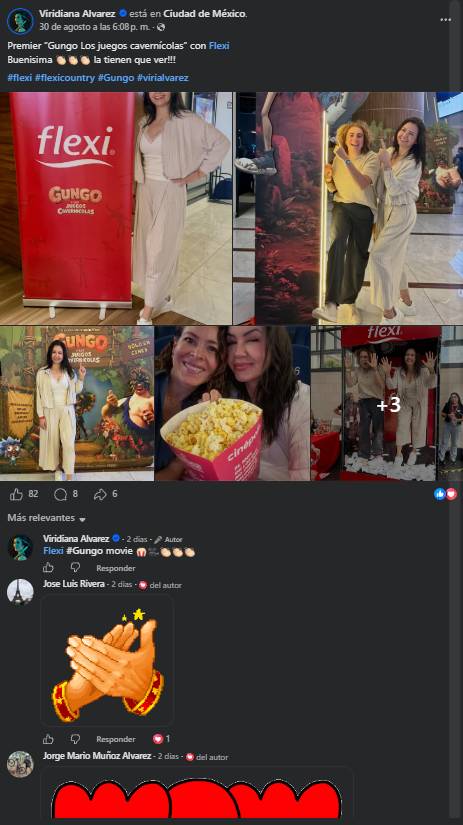View who reacted to the post
The image size is (463, 825).
tap(446, 494)
